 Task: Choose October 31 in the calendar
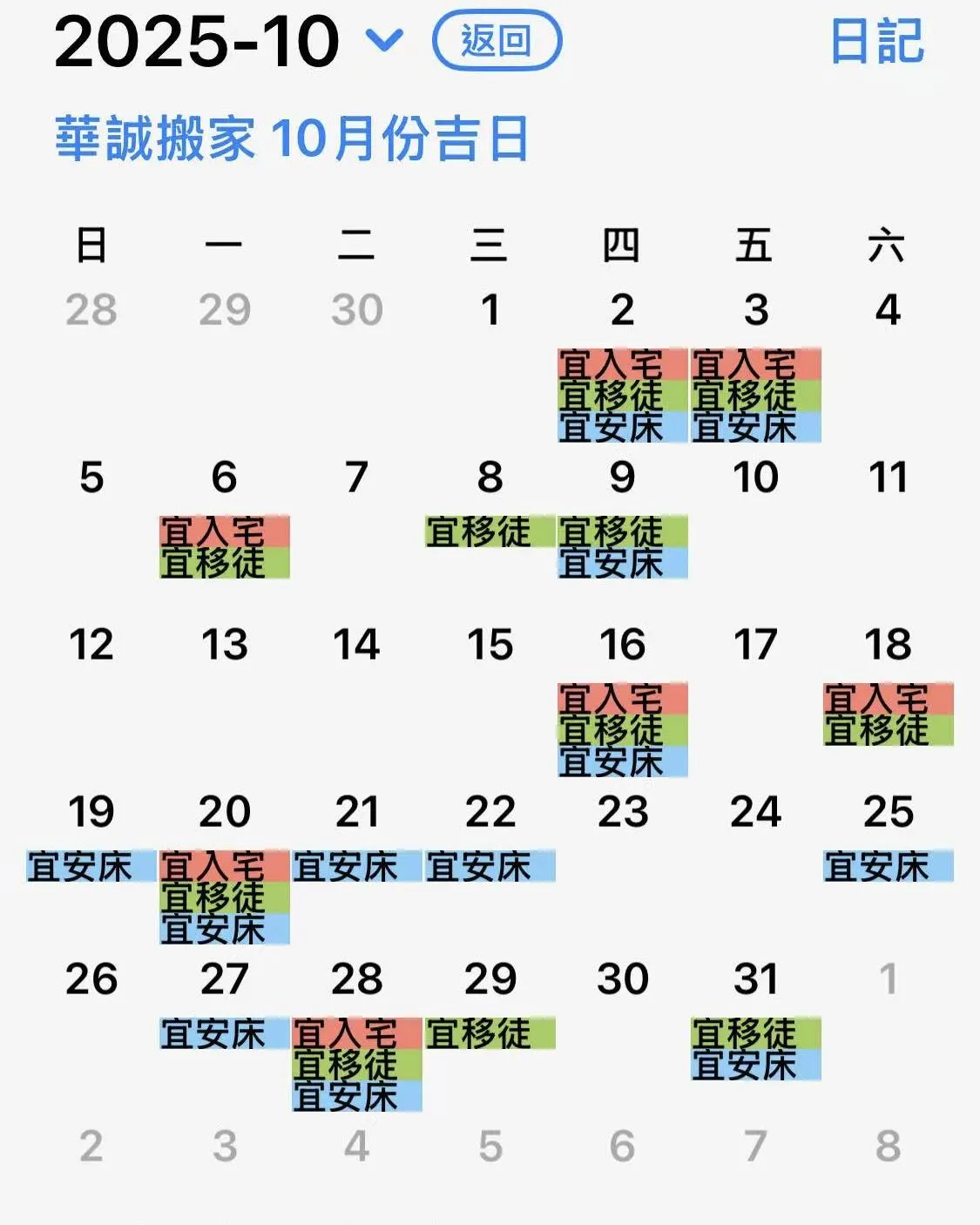pos(755,980)
